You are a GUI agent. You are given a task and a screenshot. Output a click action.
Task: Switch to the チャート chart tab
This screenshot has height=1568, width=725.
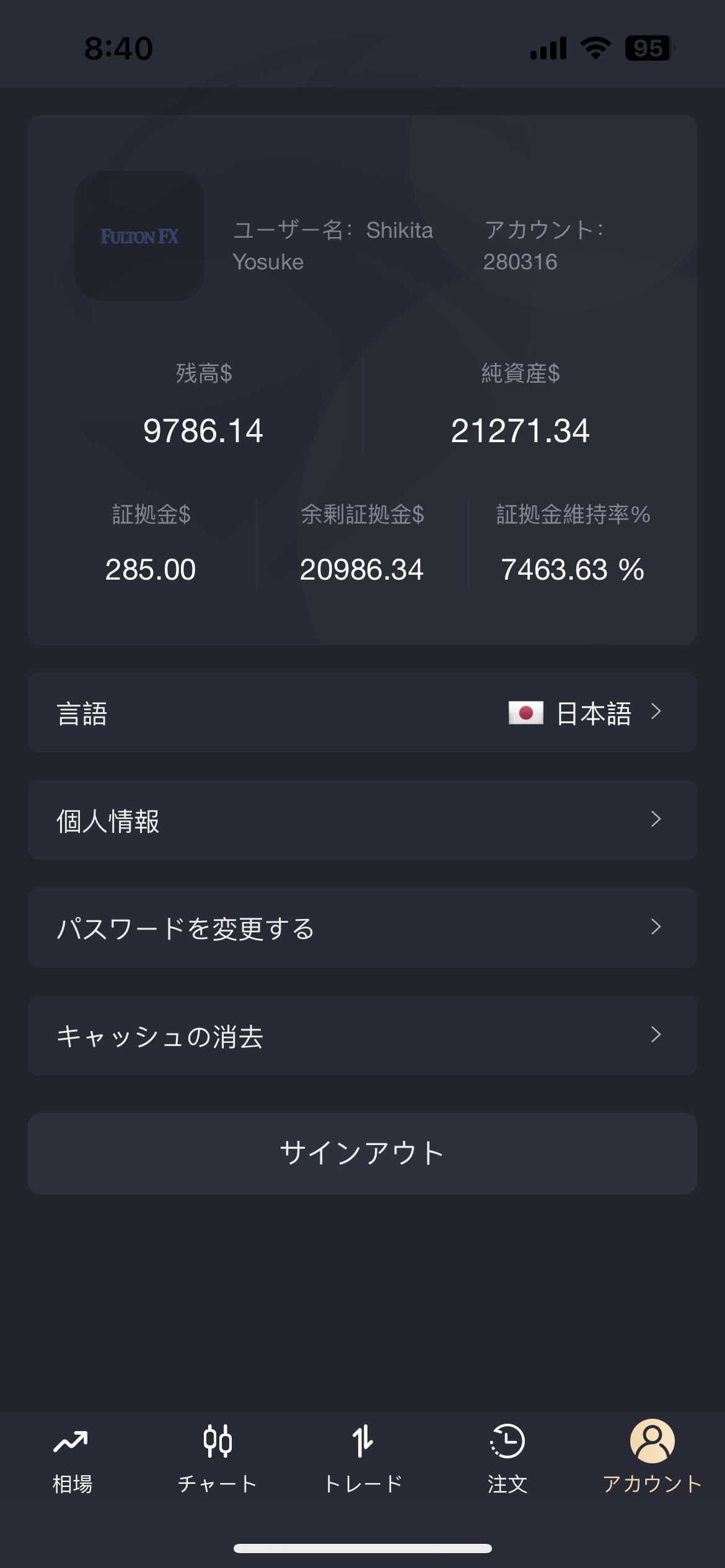click(x=217, y=1459)
